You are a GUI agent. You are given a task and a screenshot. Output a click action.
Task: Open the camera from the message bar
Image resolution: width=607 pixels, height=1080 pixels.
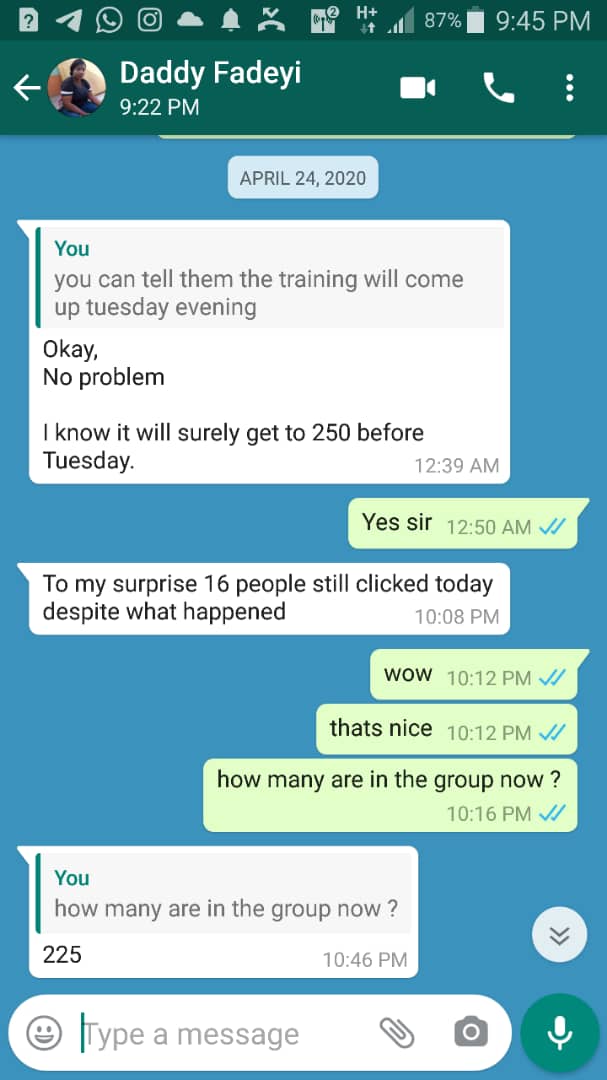[470, 1033]
